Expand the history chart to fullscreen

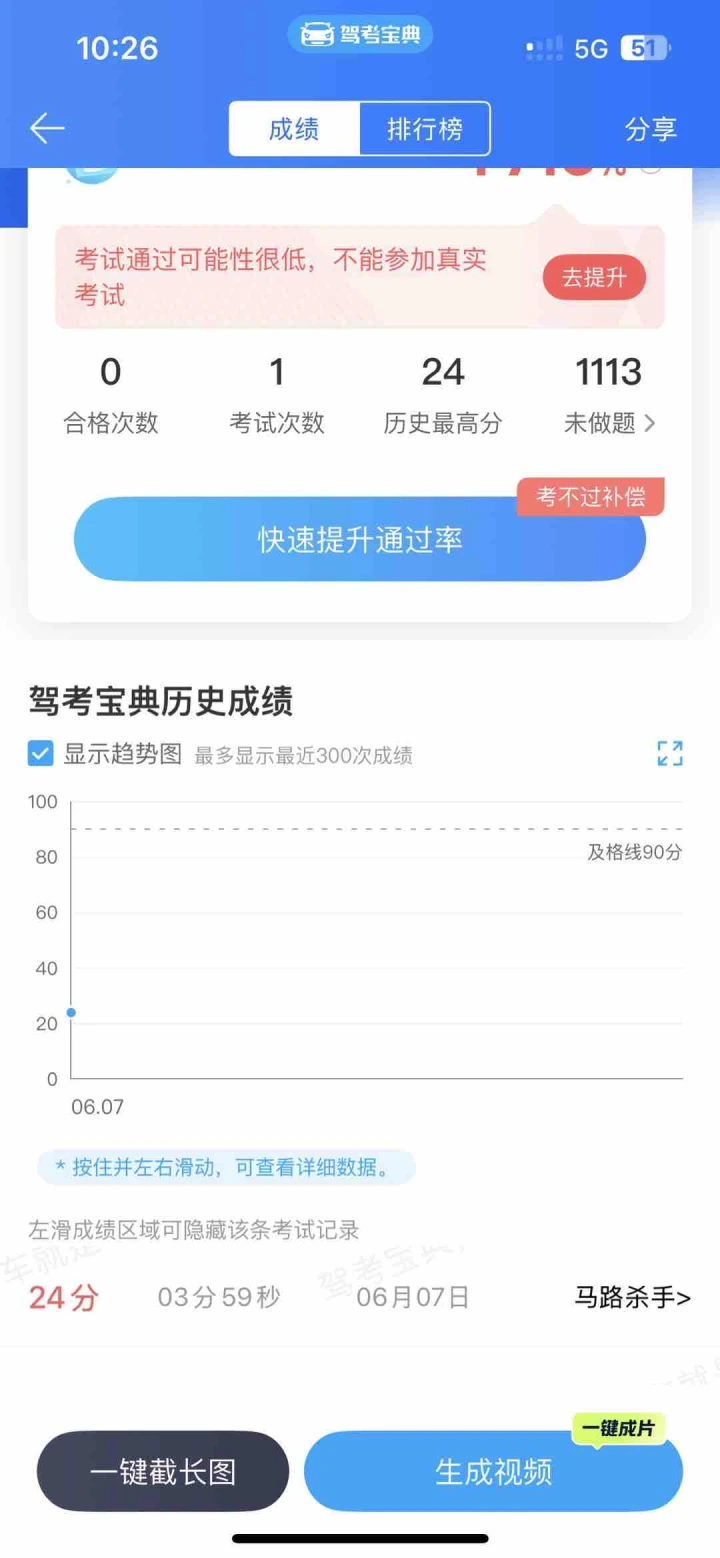tap(669, 754)
